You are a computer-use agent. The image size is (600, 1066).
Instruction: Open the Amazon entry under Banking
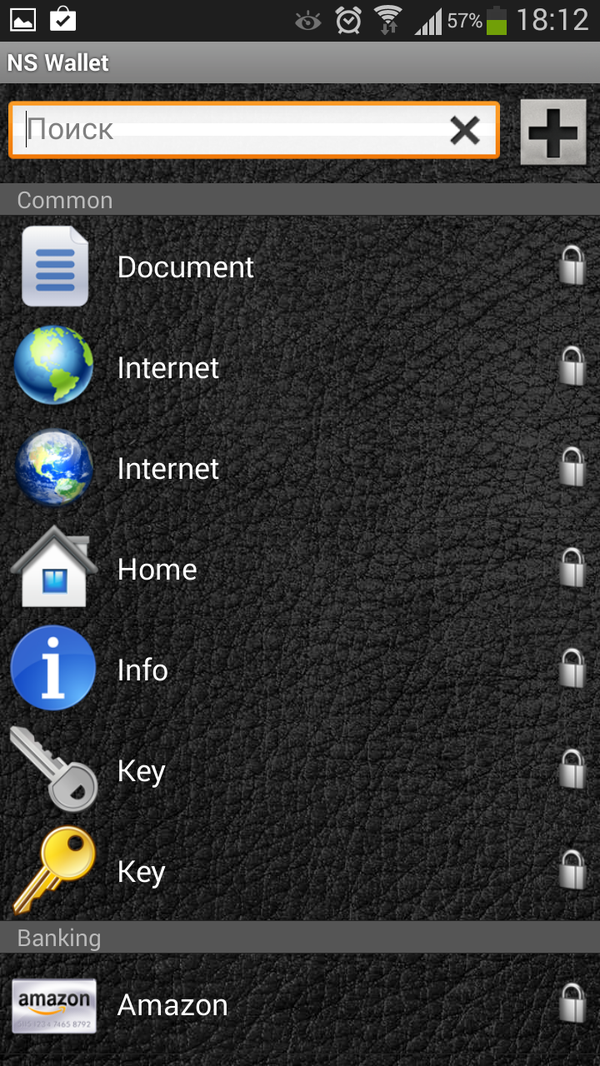click(172, 1005)
